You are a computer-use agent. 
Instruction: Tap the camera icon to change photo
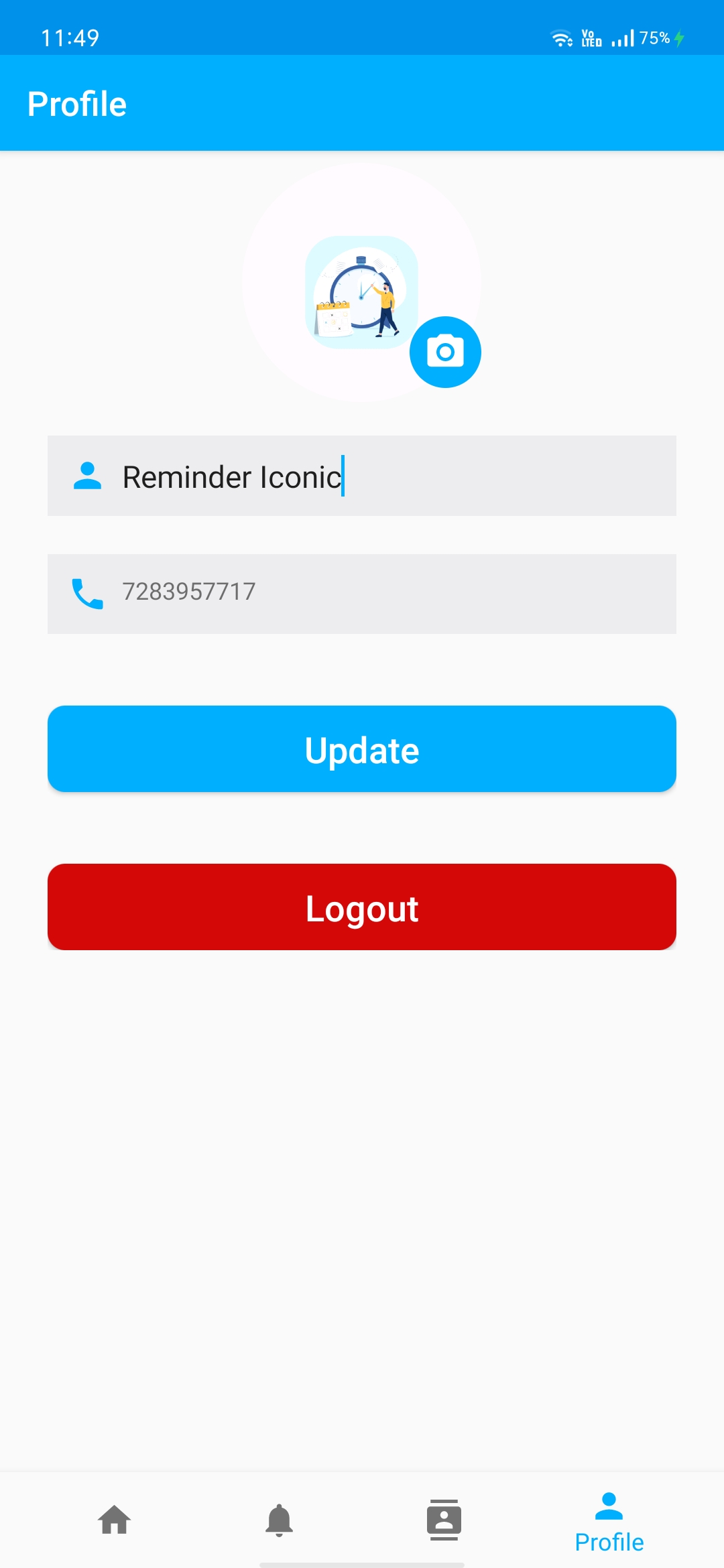pyautogui.click(x=445, y=352)
